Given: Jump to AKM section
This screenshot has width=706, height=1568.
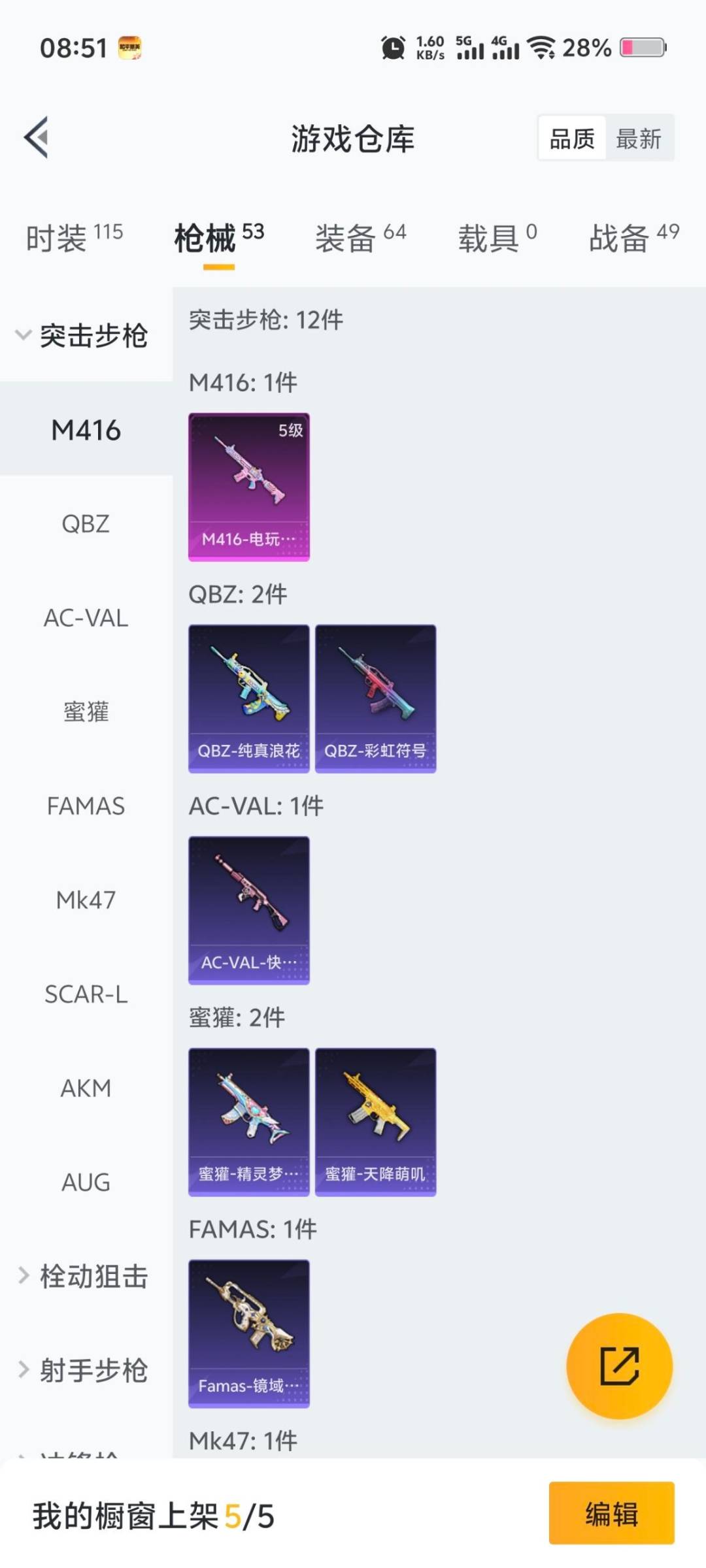Looking at the screenshot, I should tap(86, 1088).
